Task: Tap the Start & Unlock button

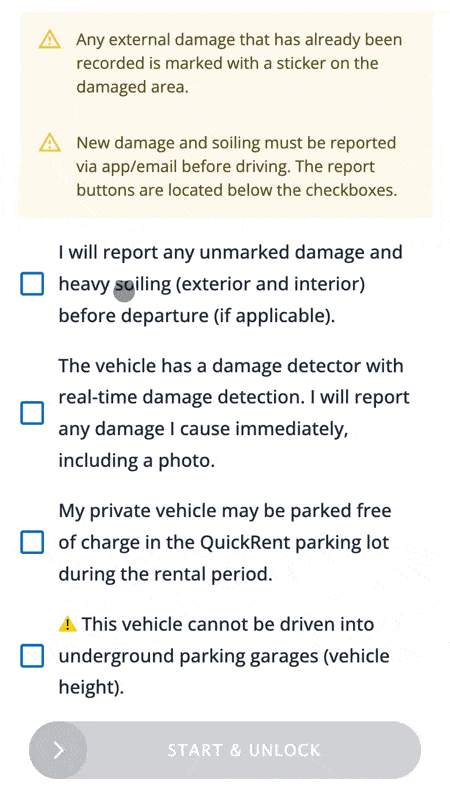Action: (225, 750)
